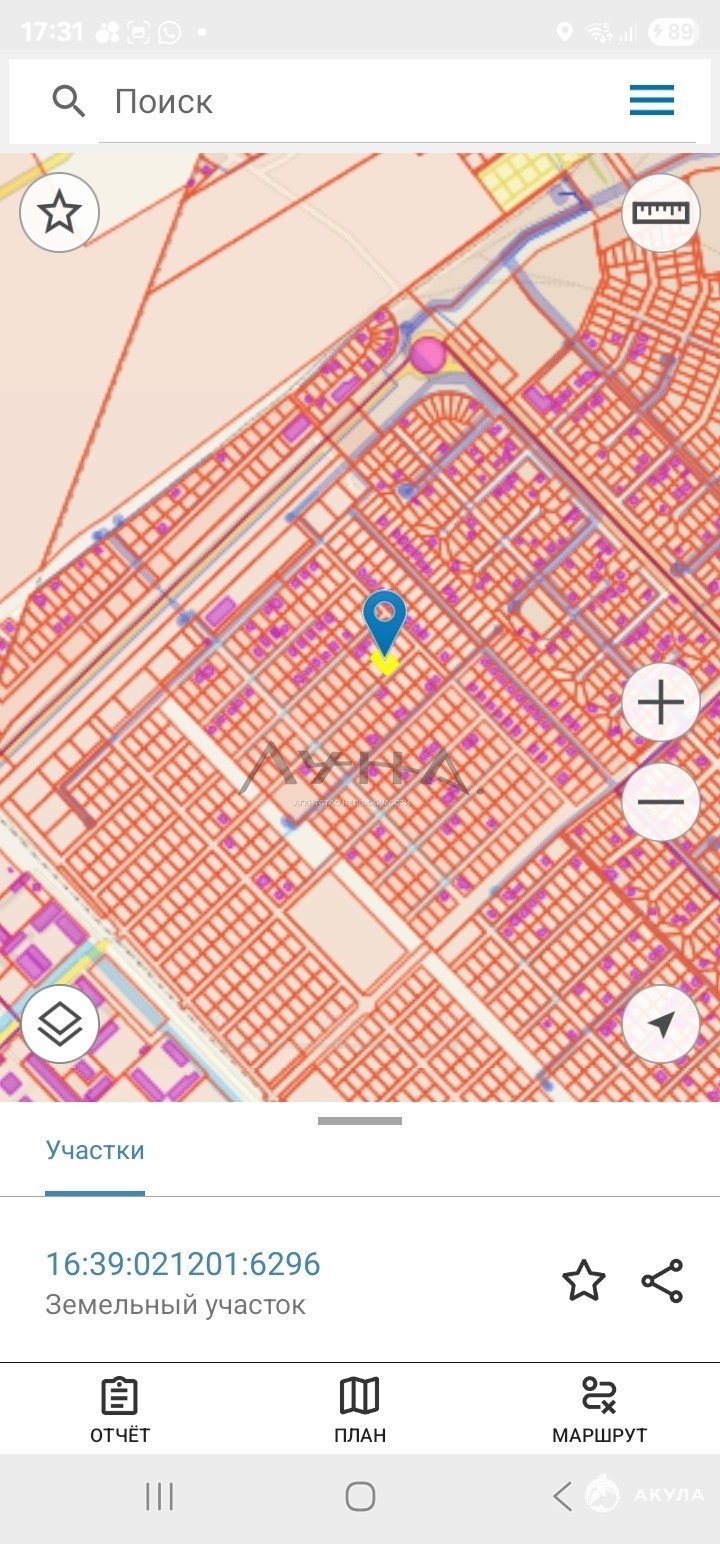The image size is (720, 1544).
Task: Open the ОТЧЁТ report
Action: click(120, 1410)
